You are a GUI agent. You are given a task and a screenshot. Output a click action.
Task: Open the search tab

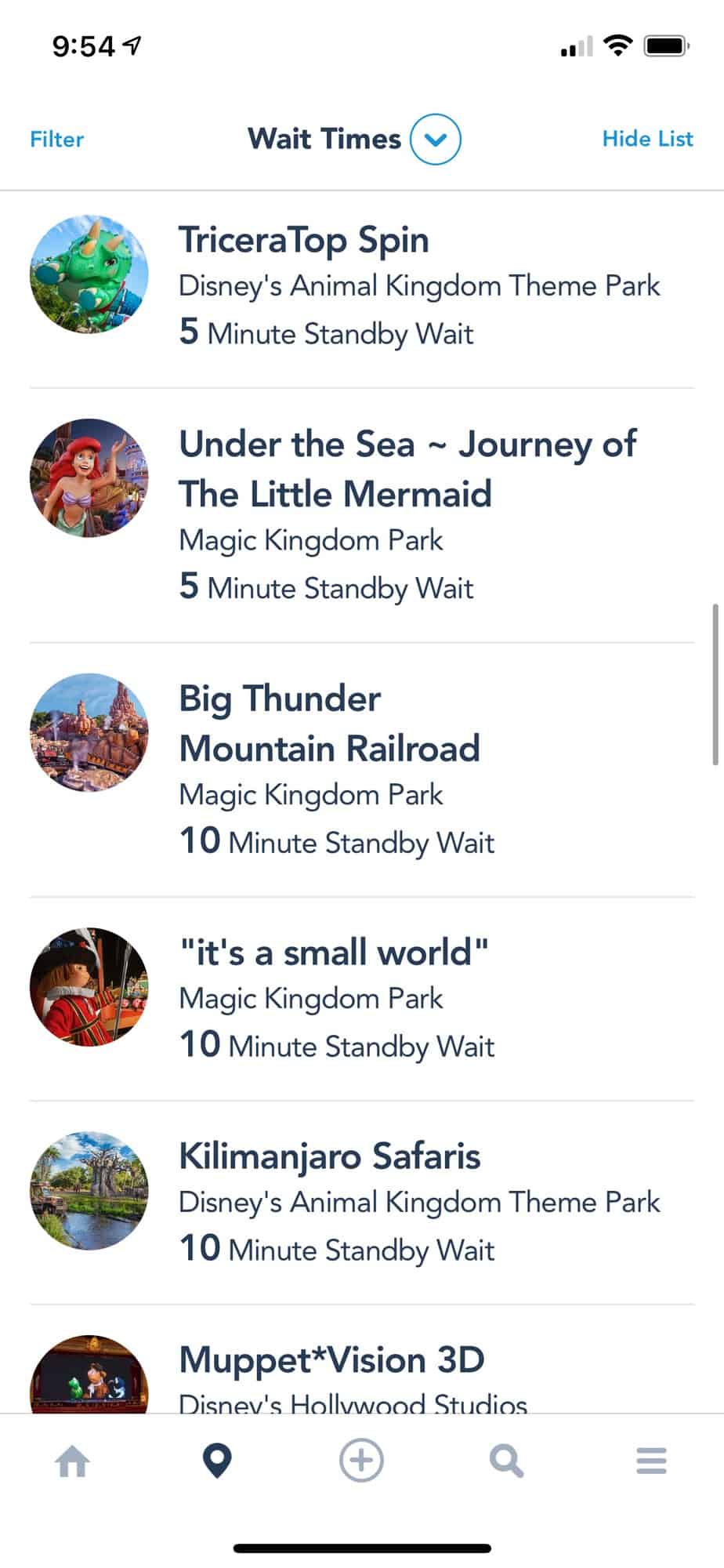pyautogui.click(x=506, y=1461)
